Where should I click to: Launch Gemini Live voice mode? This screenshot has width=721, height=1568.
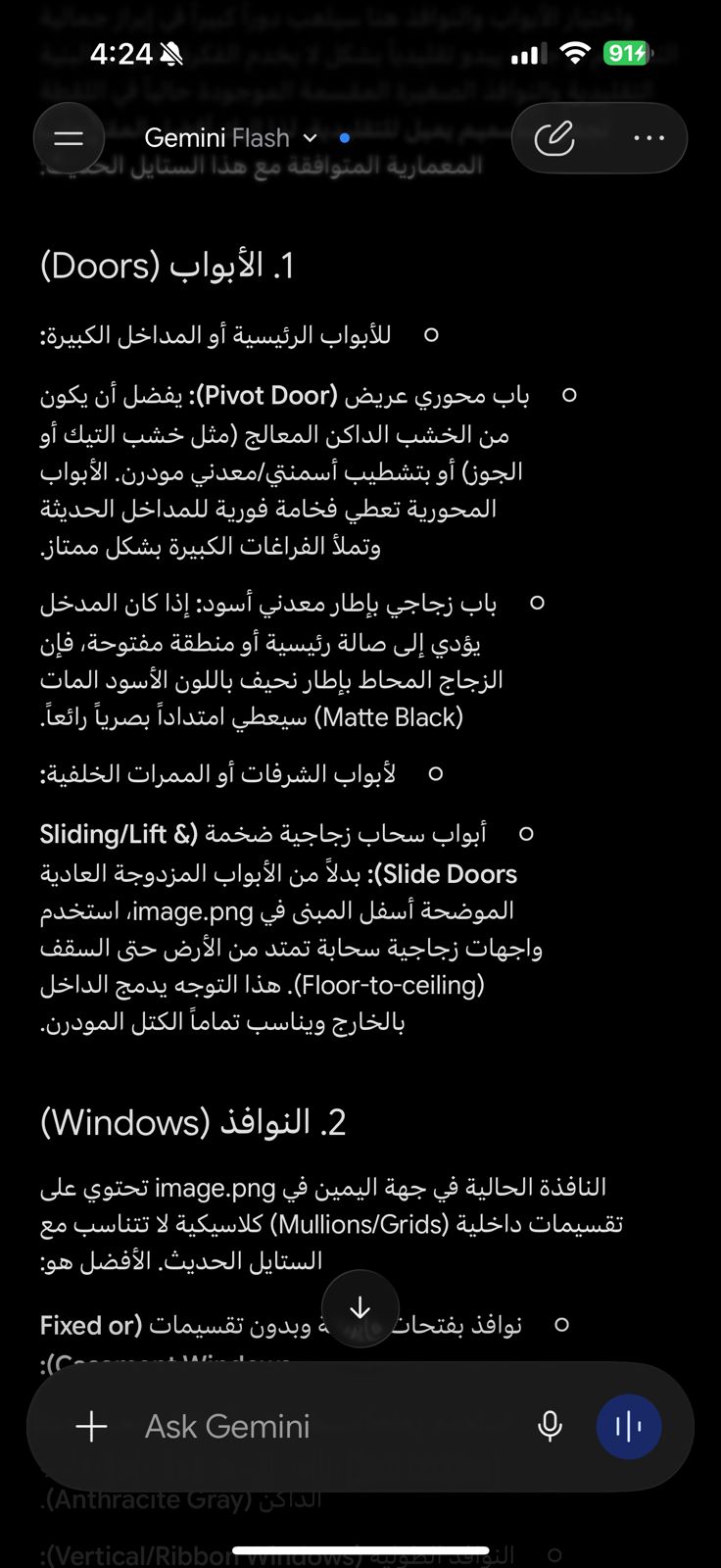click(x=629, y=1426)
